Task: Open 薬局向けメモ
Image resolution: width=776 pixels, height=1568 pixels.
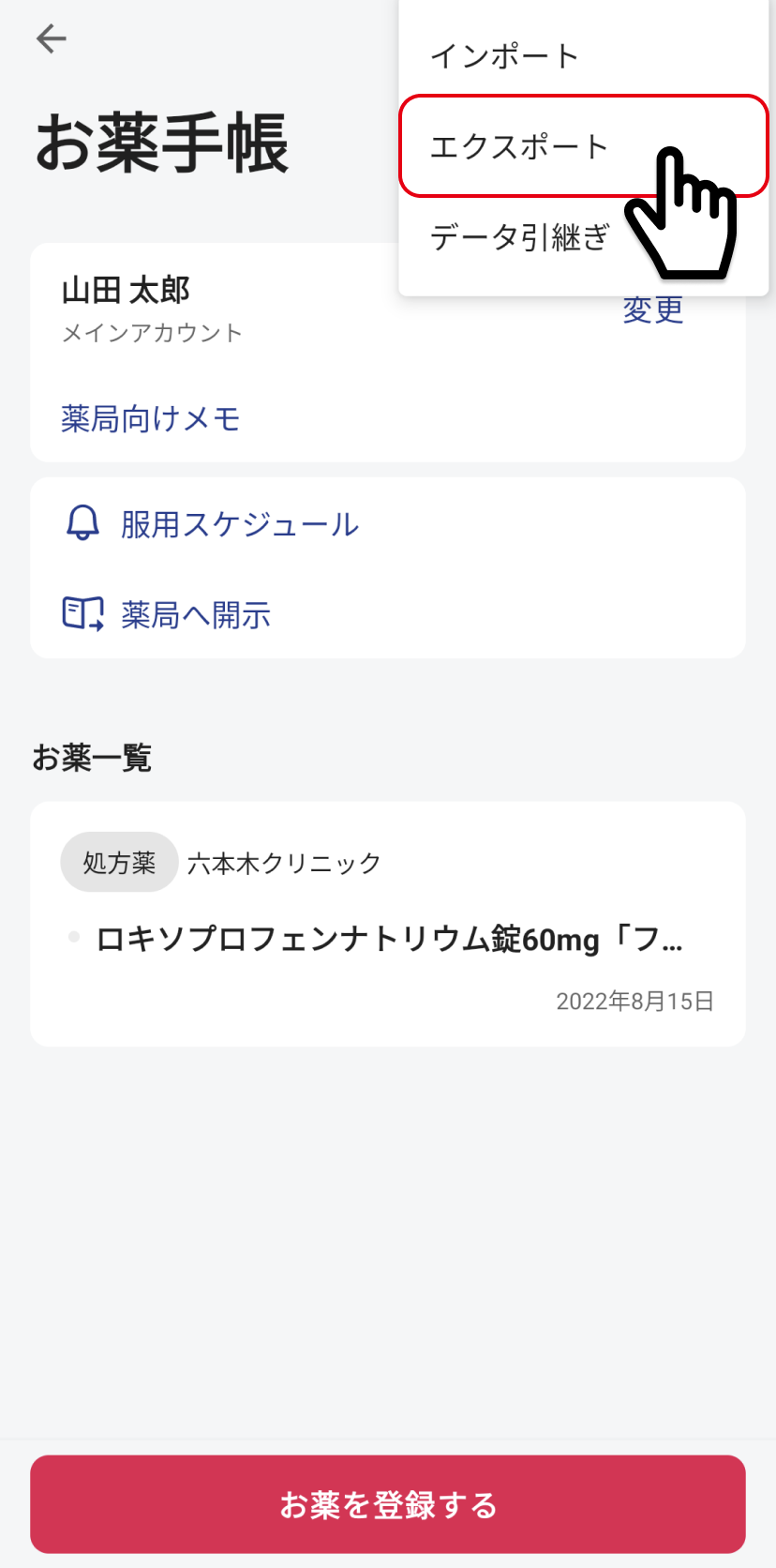Action: (x=151, y=418)
